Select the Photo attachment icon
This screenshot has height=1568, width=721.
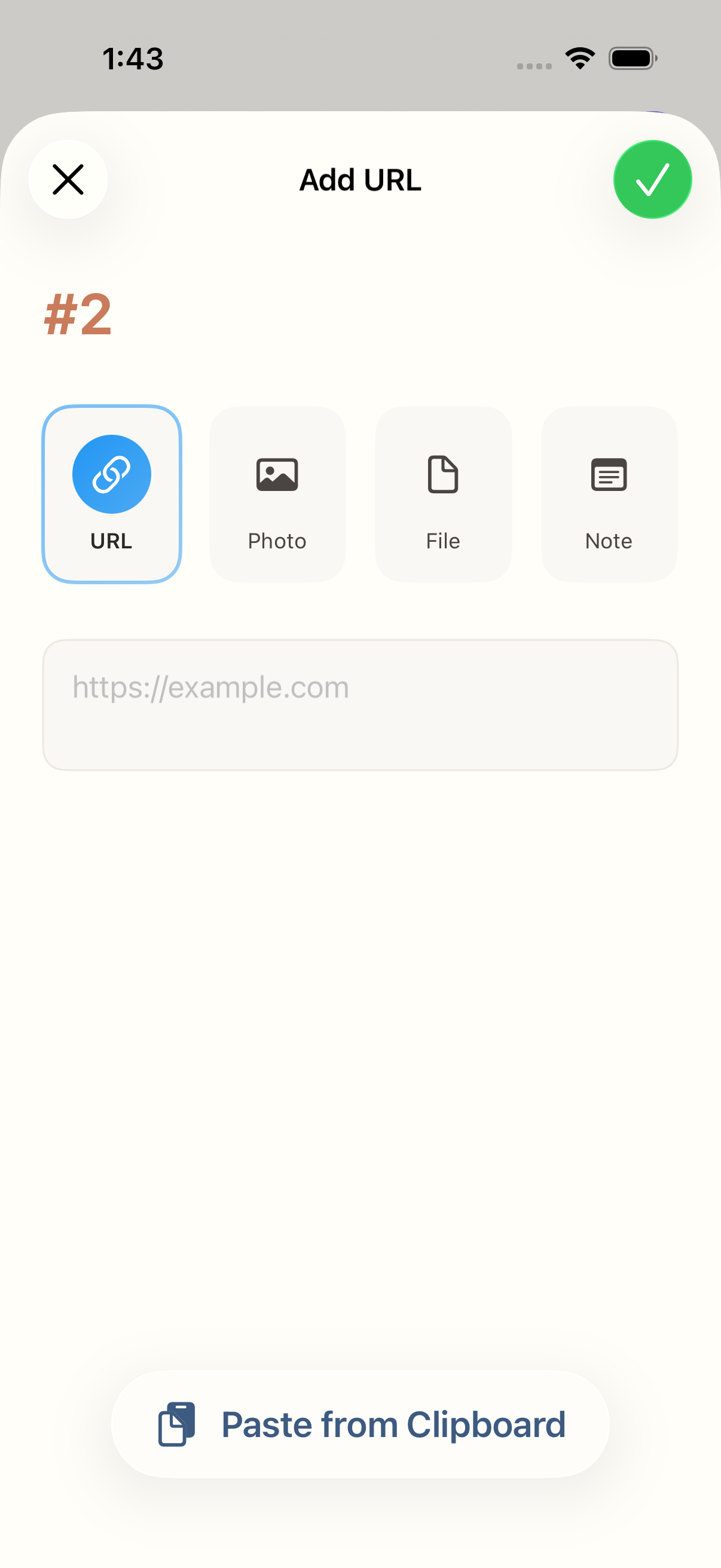(277, 474)
